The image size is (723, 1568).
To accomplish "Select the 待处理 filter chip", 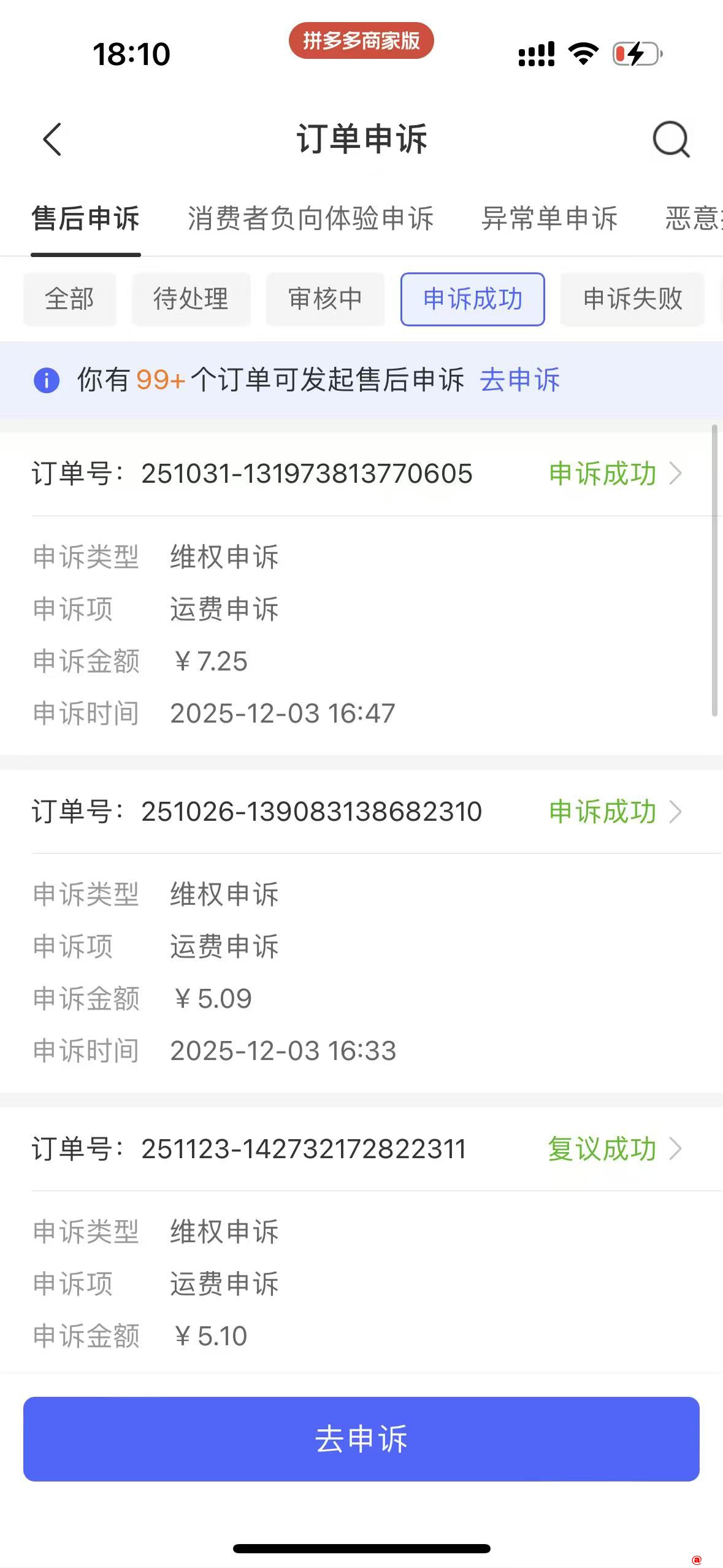I will (x=191, y=299).
